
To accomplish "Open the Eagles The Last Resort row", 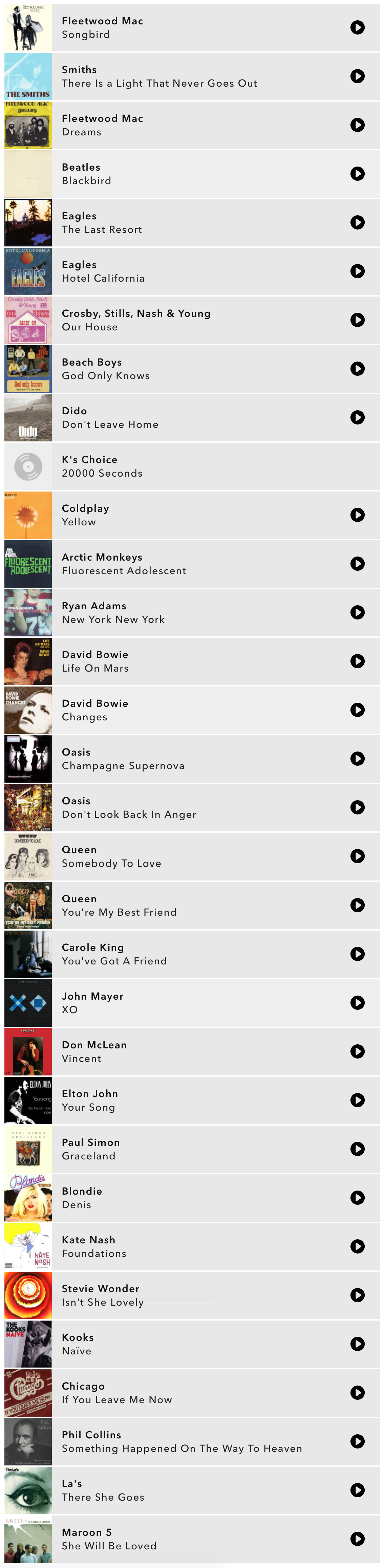I will (183, 222).
